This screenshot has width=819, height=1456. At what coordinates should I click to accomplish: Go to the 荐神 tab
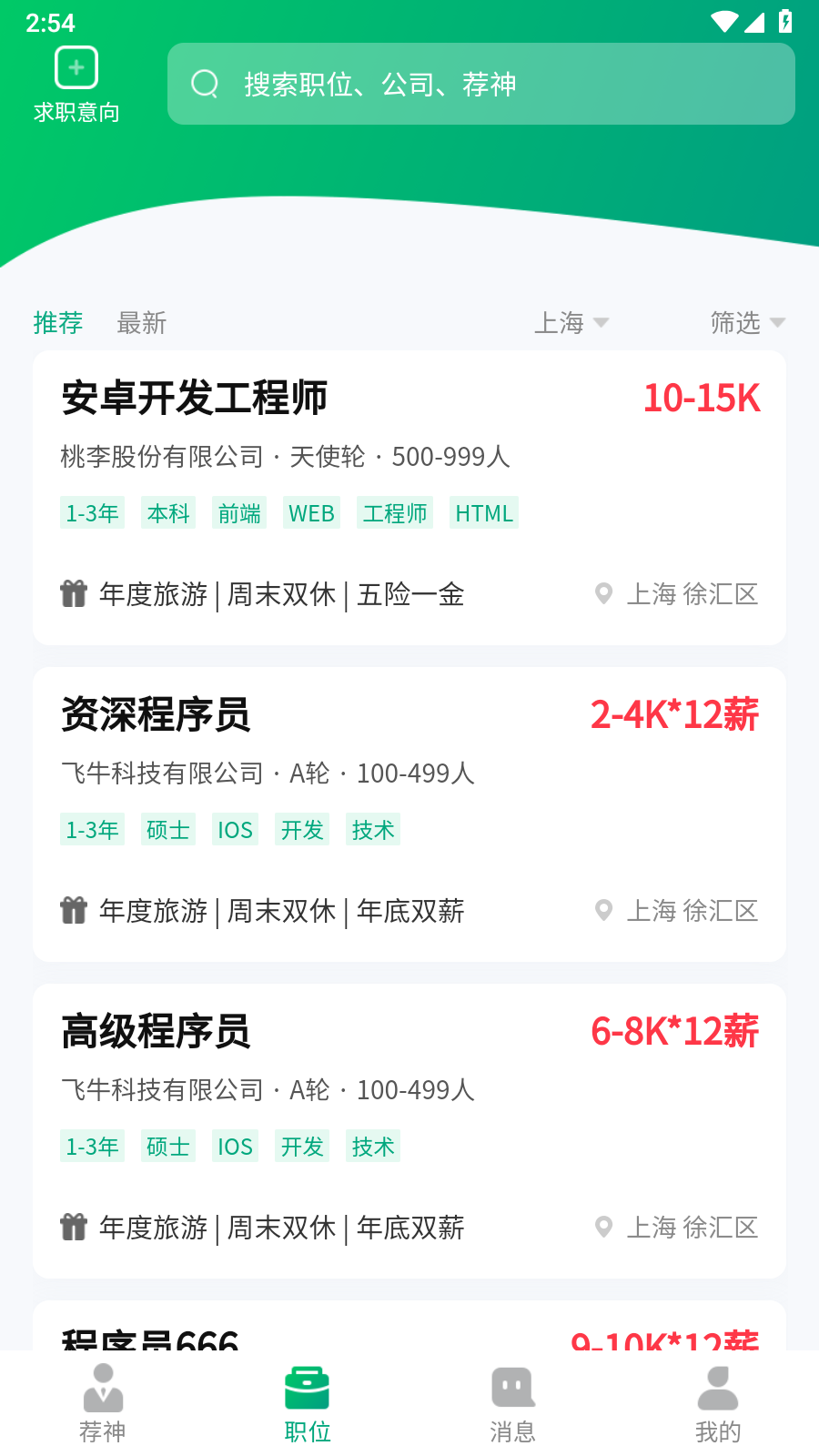[103, 1403]
